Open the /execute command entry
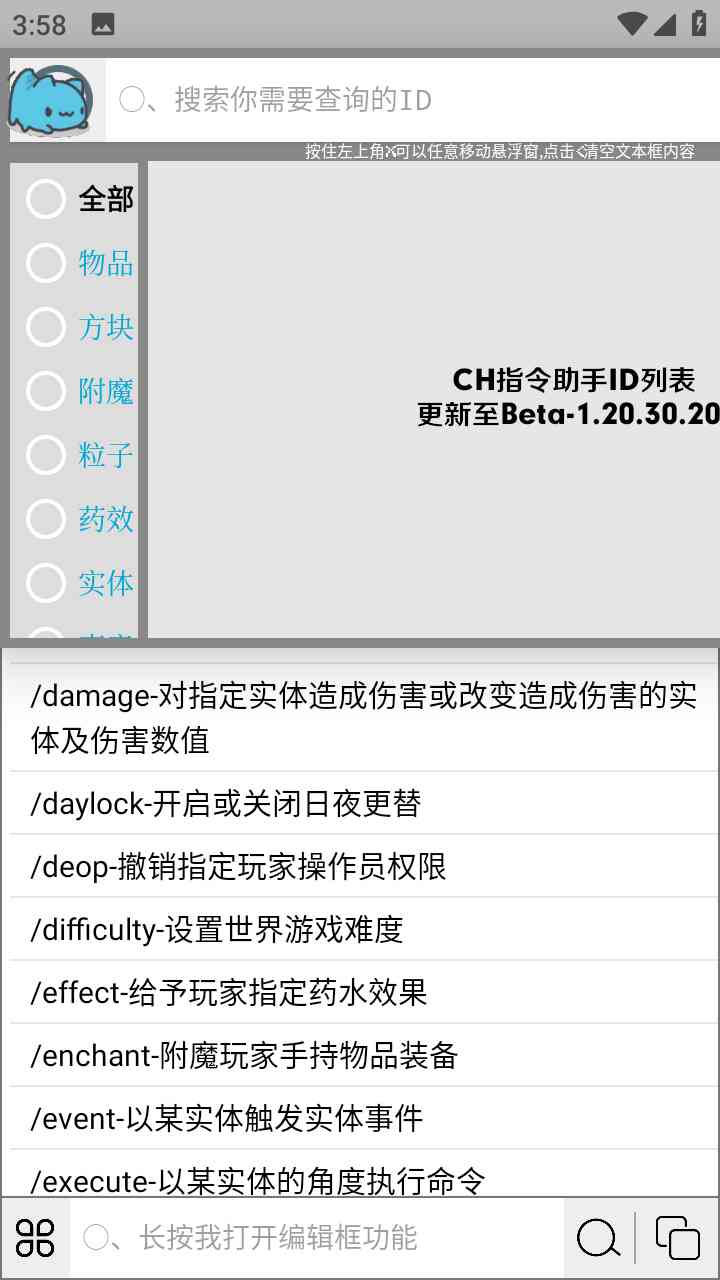Viewport: 720px width, 1280px height. [364, 1180]
